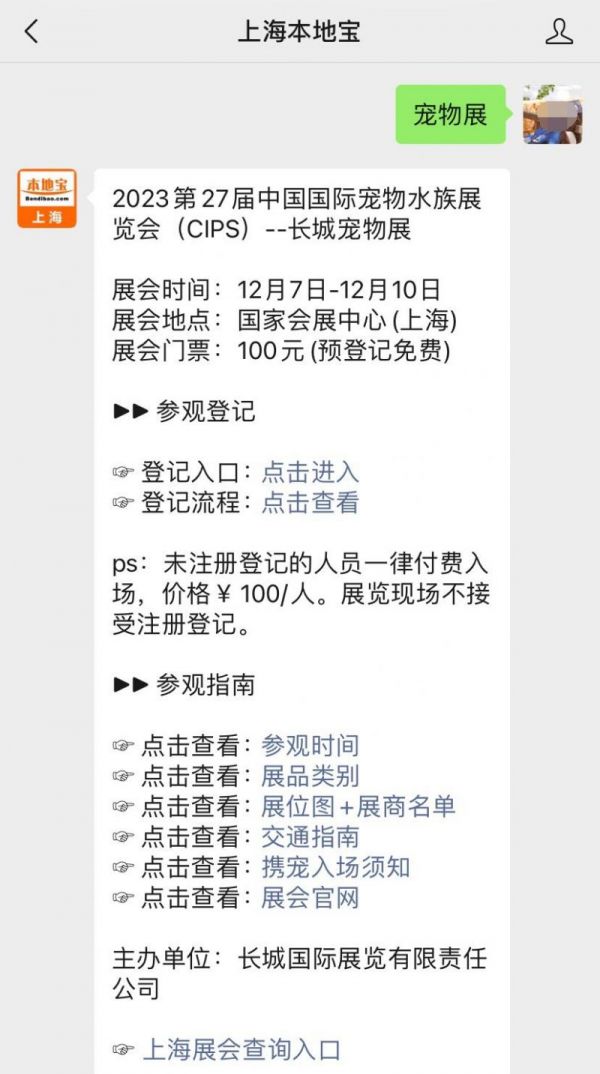Open the 展品类别 link

tap(310, 776)
